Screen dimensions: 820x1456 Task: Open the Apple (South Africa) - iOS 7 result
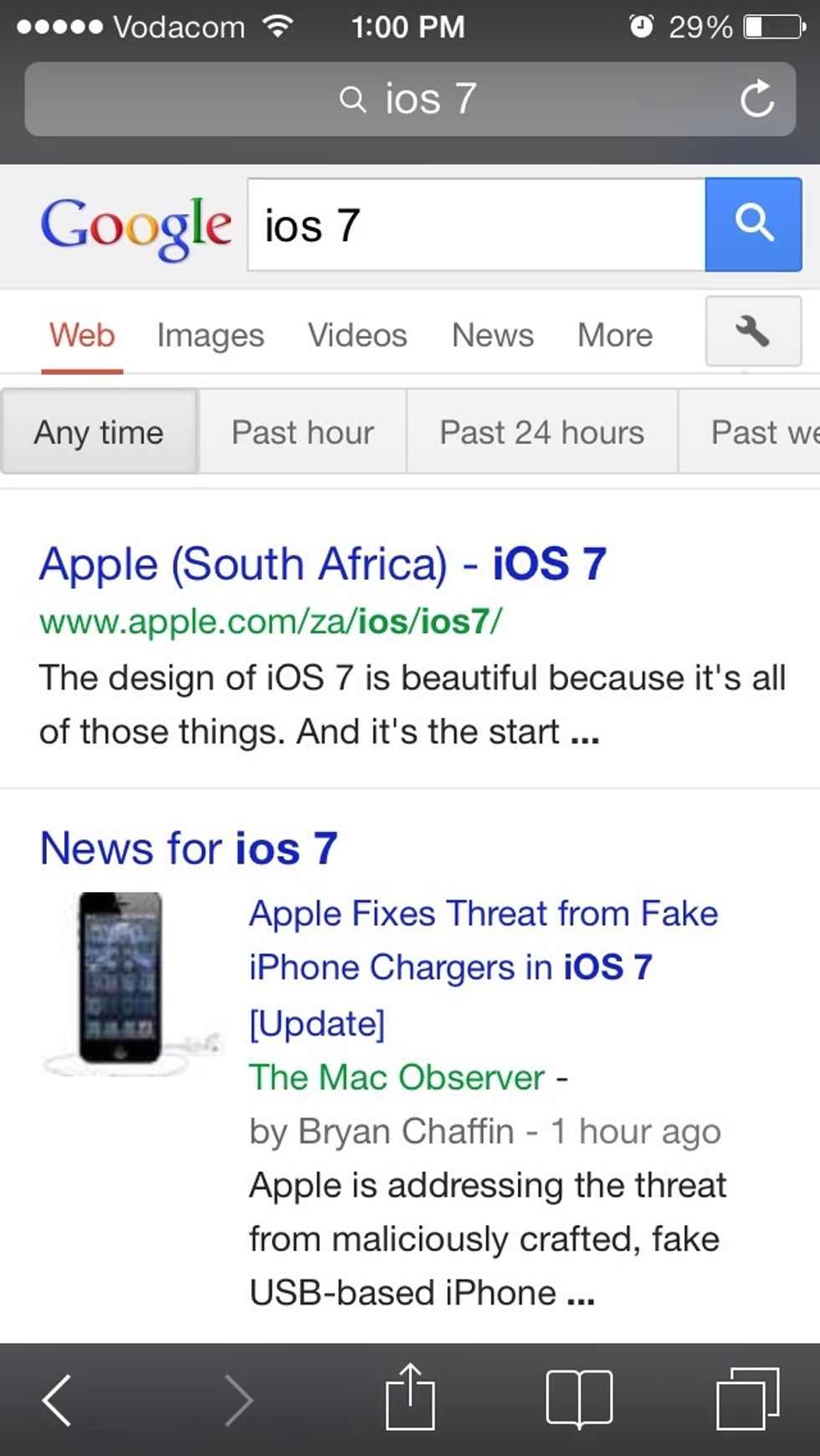(322, 564)
